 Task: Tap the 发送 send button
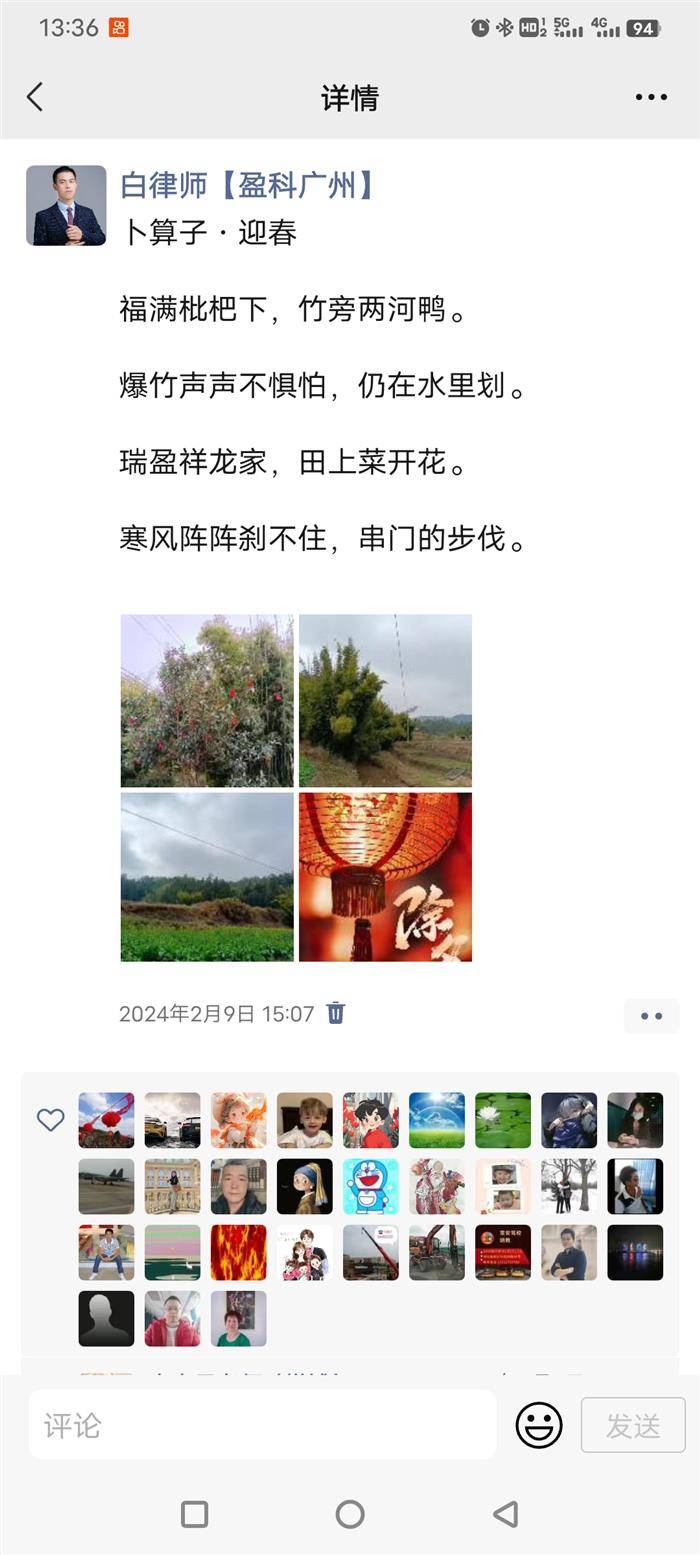point(633,1425)
